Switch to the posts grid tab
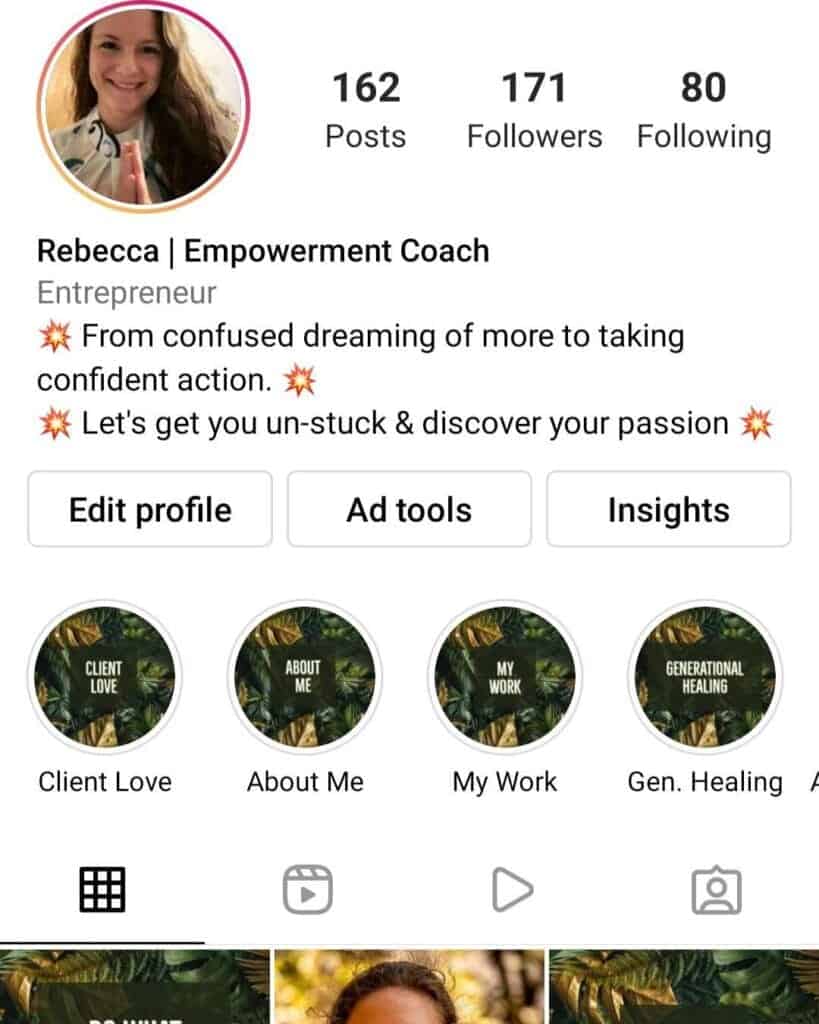 (102, 889)
